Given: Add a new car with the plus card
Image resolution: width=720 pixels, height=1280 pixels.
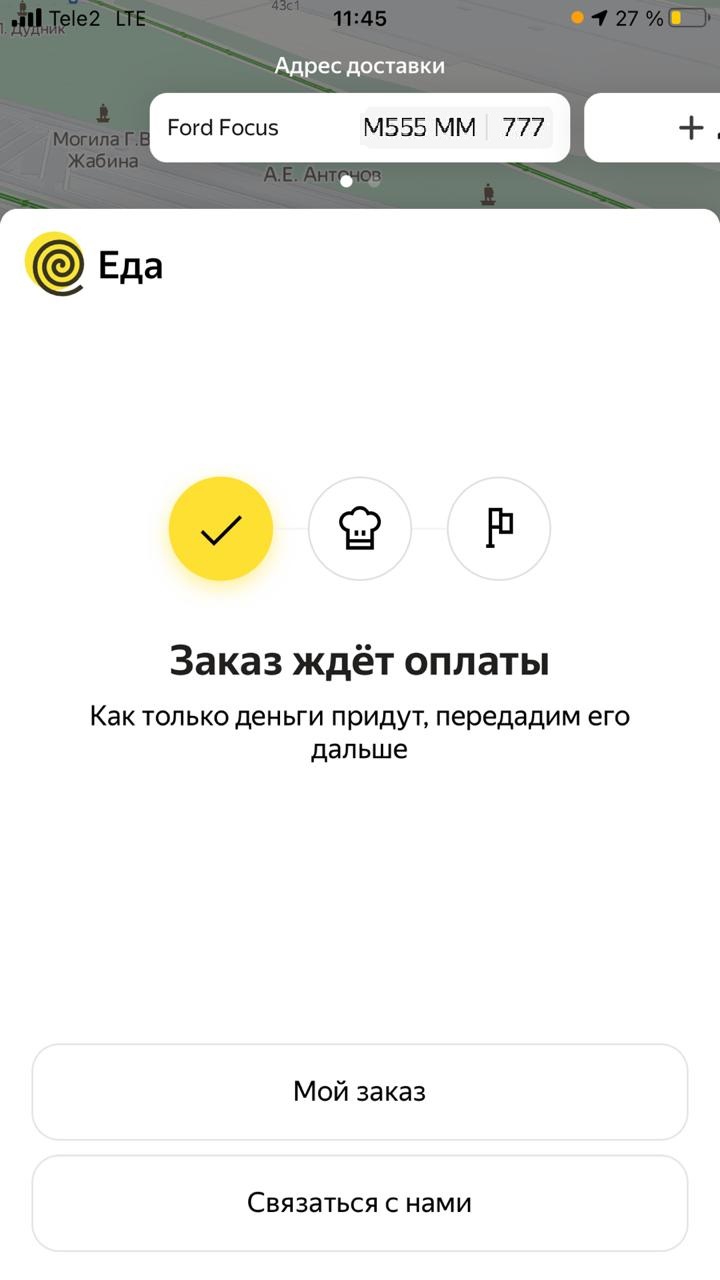Looking at the screenshot, I should [x=652, y=128].
